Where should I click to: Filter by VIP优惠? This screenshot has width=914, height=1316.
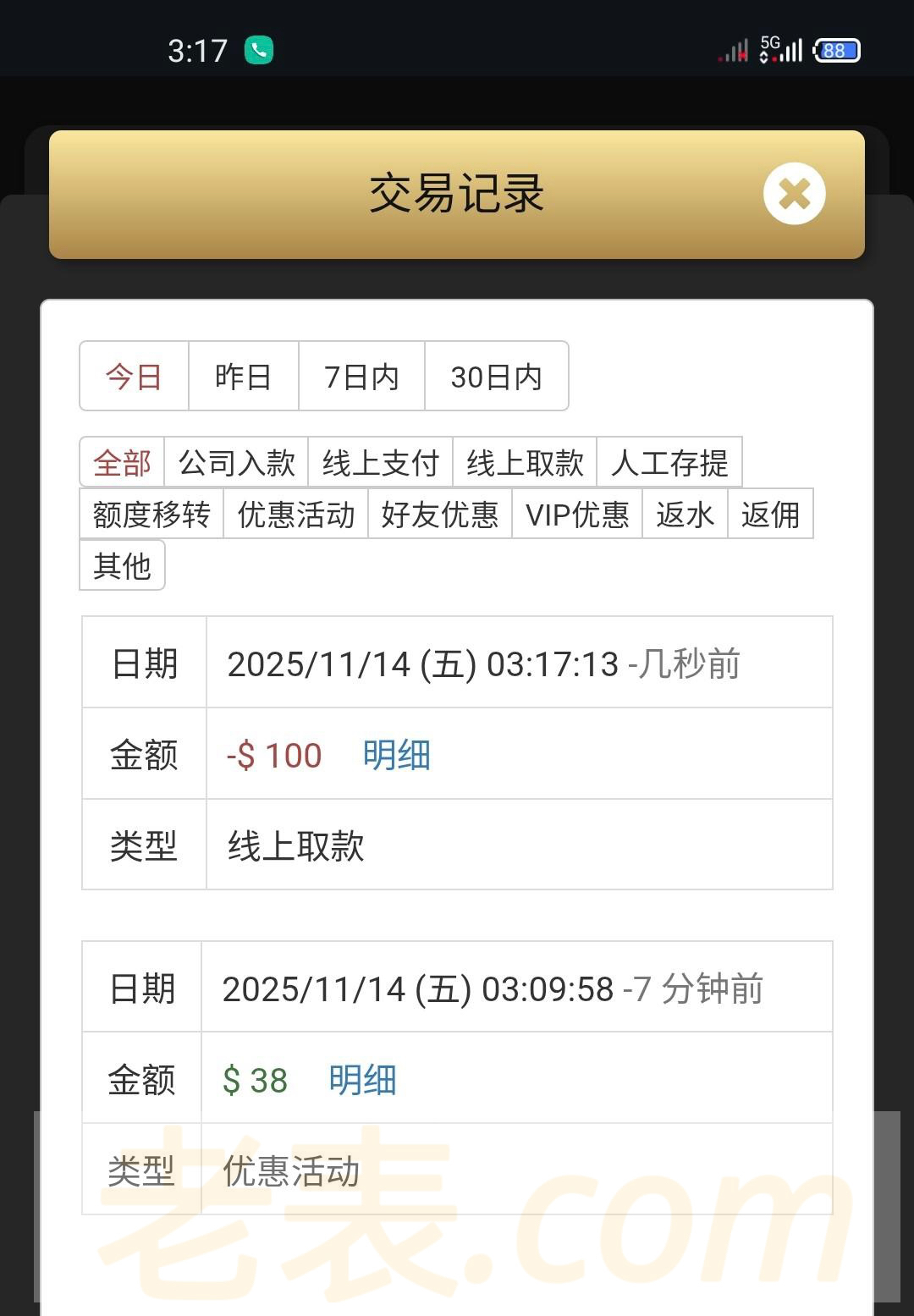[577, 515]
